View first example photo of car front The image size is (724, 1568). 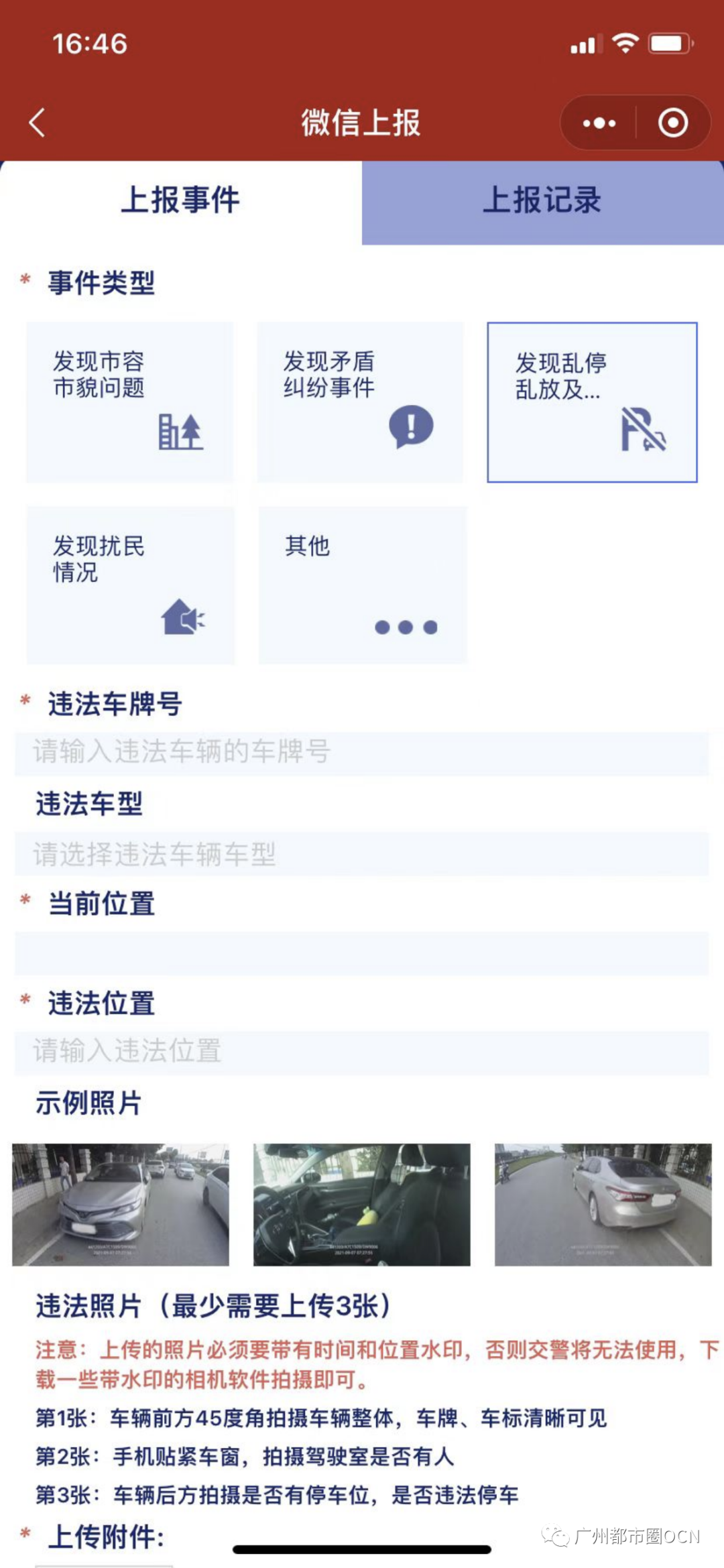[121, 1204]
